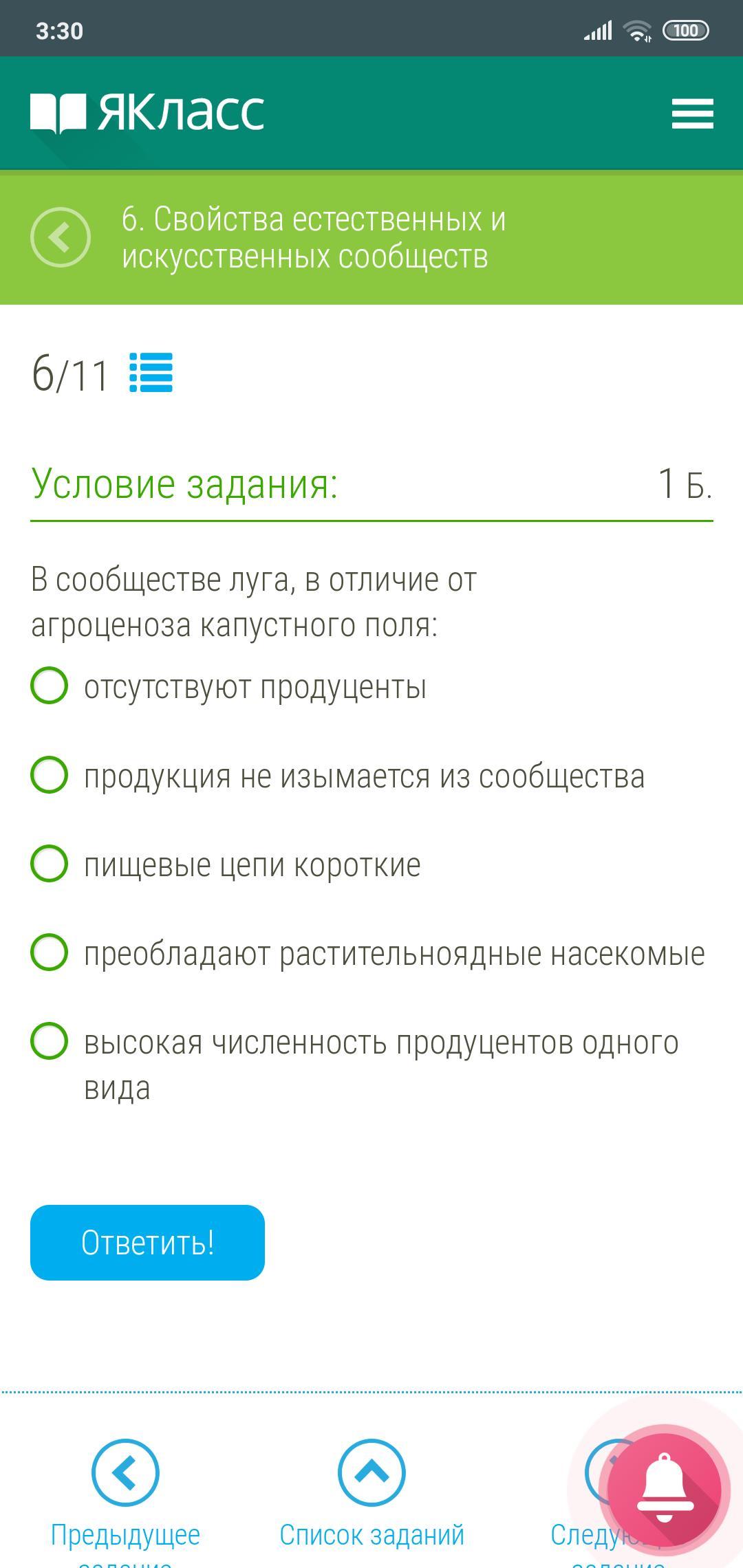Tap the ЯКласс logo
743x1568 pixels.
pos(147,112)
